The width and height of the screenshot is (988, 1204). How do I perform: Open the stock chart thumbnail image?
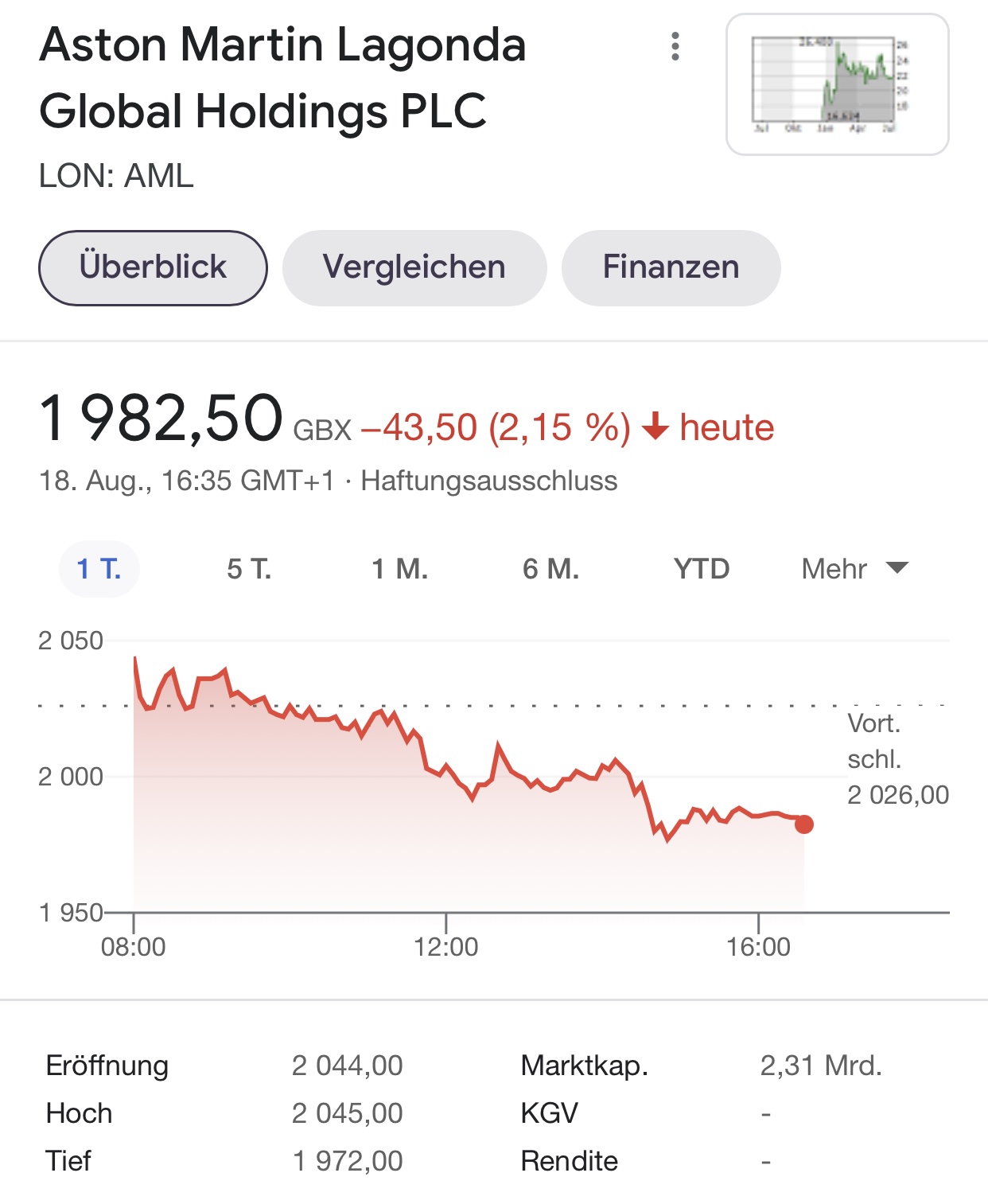837,84
